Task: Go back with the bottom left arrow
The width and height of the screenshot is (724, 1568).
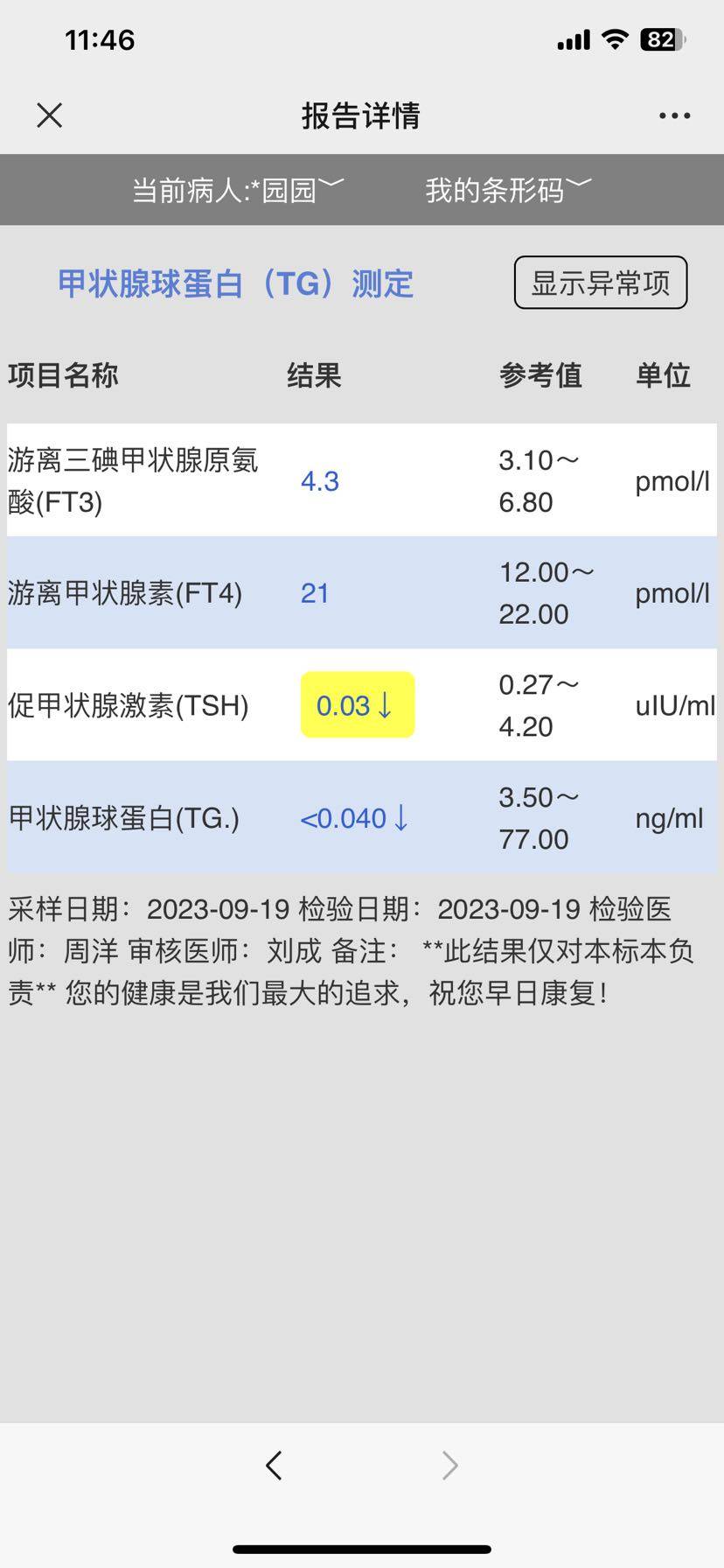Action: pos(274,1465)
